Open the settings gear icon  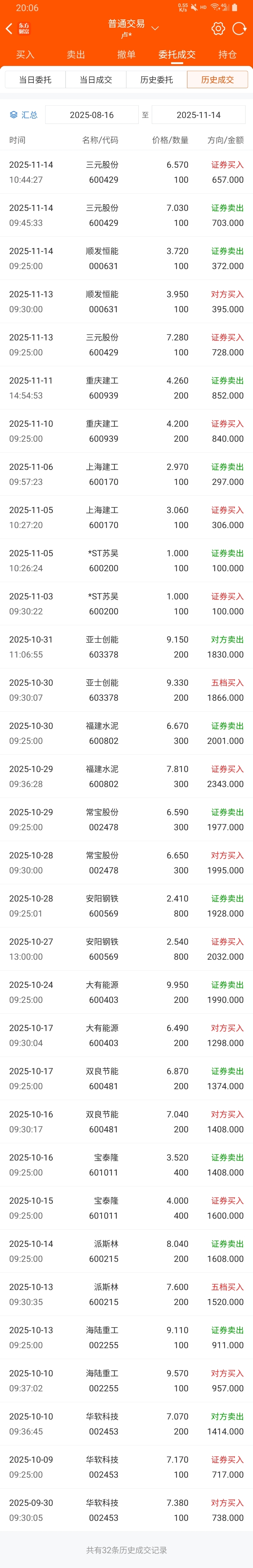(x=218, y=28)
